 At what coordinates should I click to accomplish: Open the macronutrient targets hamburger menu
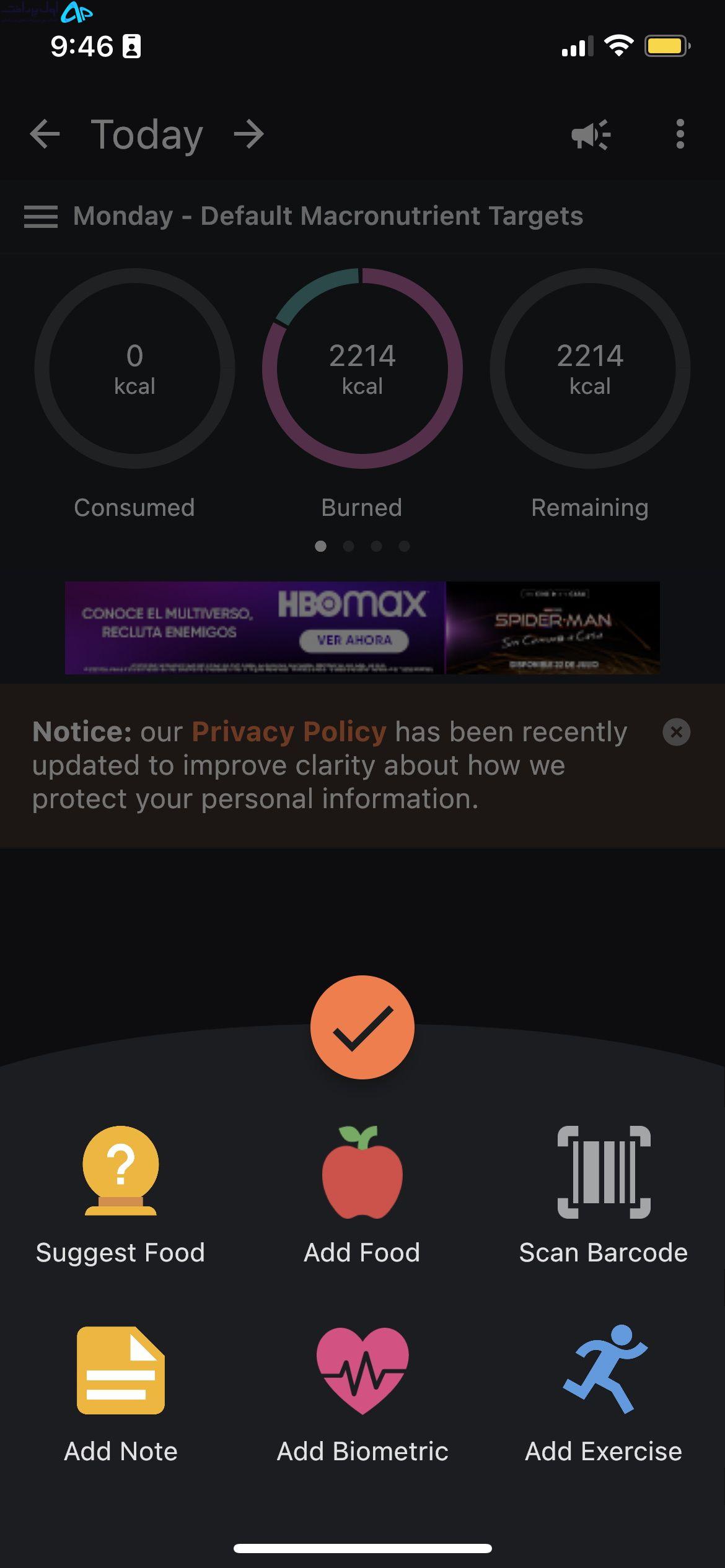(41, 217)
